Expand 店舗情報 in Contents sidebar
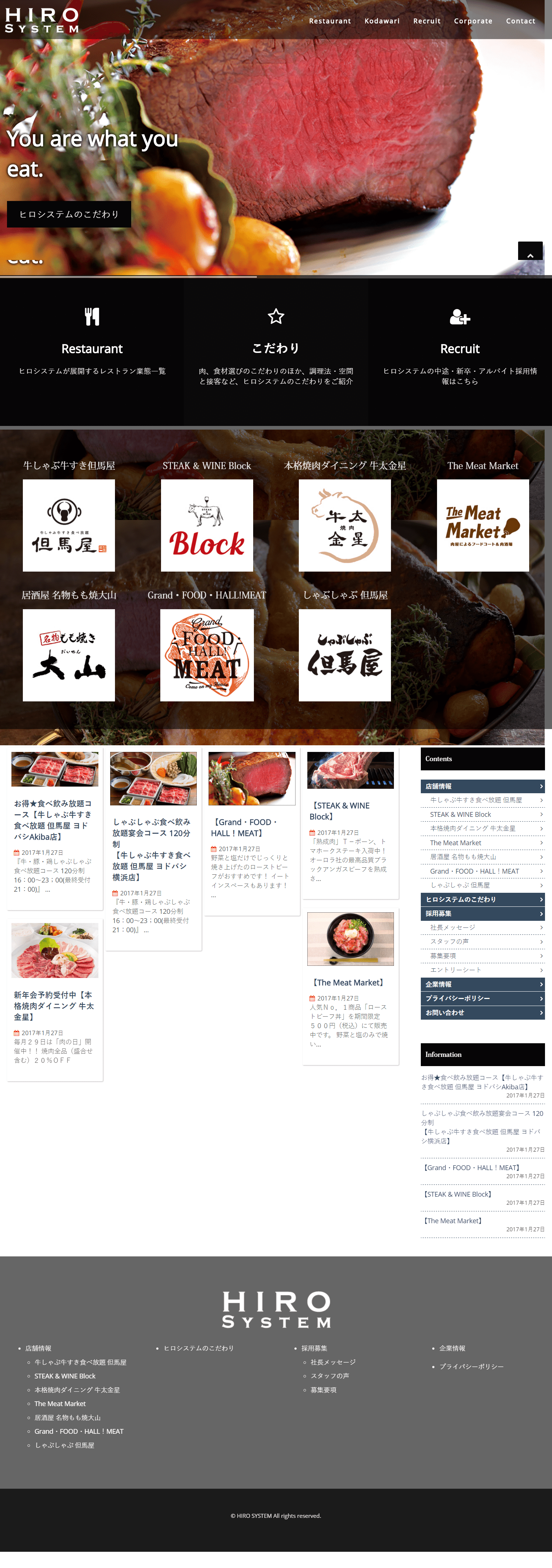Screen dimensions: 552x1568 pos(482,786)
